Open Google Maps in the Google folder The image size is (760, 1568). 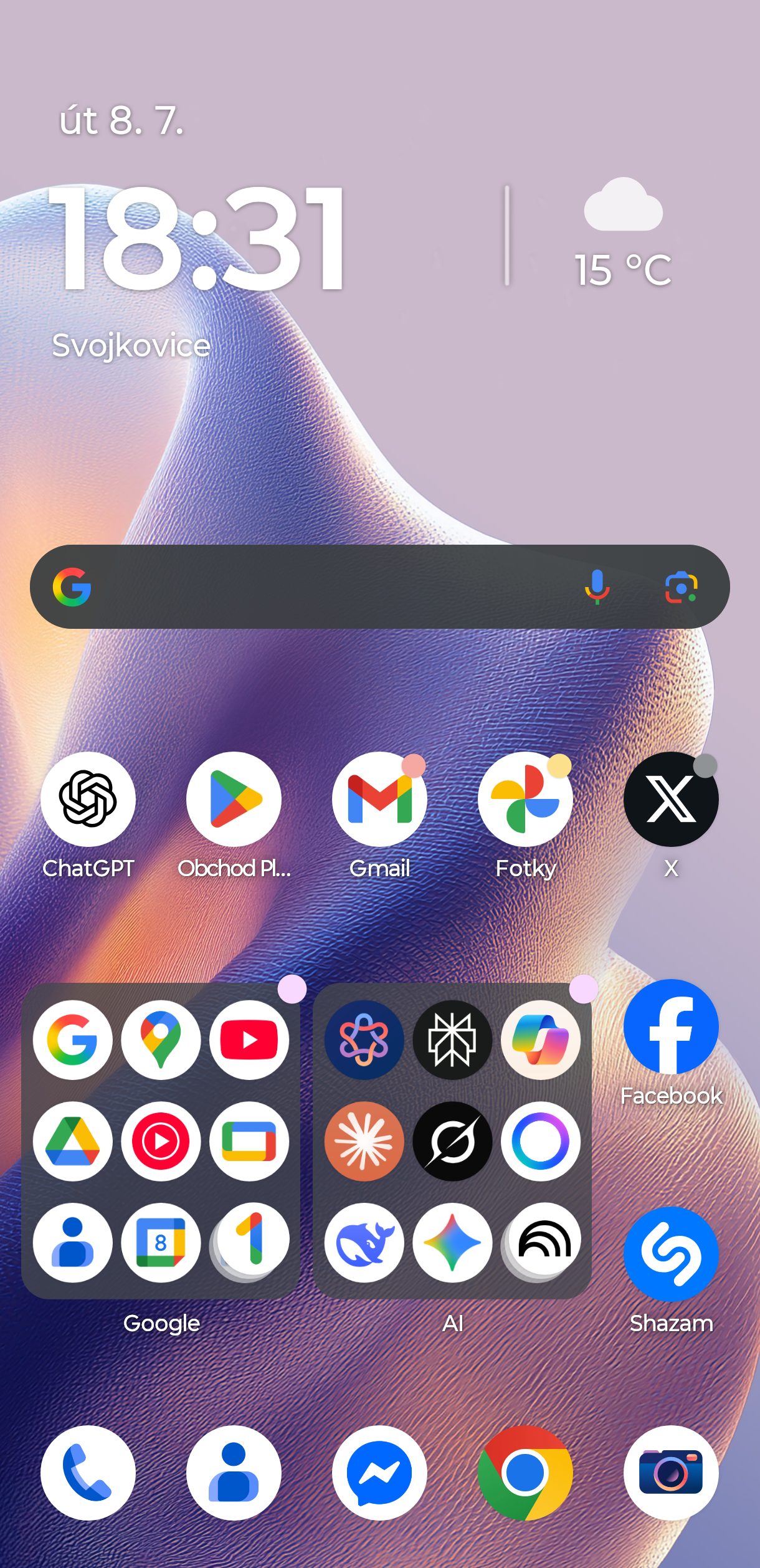click(161, 1040)
